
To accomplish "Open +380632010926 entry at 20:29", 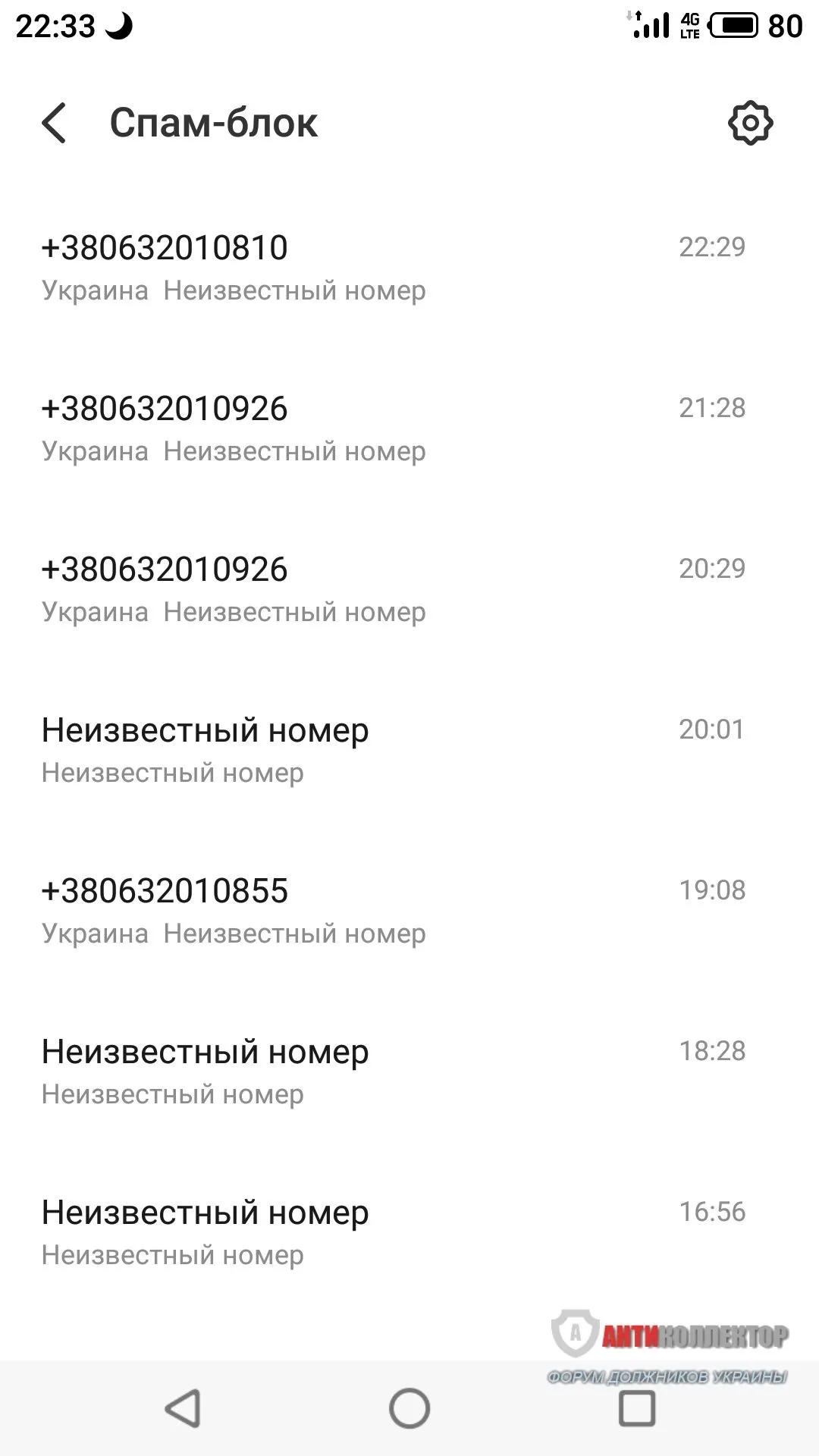I will [393, 588].
